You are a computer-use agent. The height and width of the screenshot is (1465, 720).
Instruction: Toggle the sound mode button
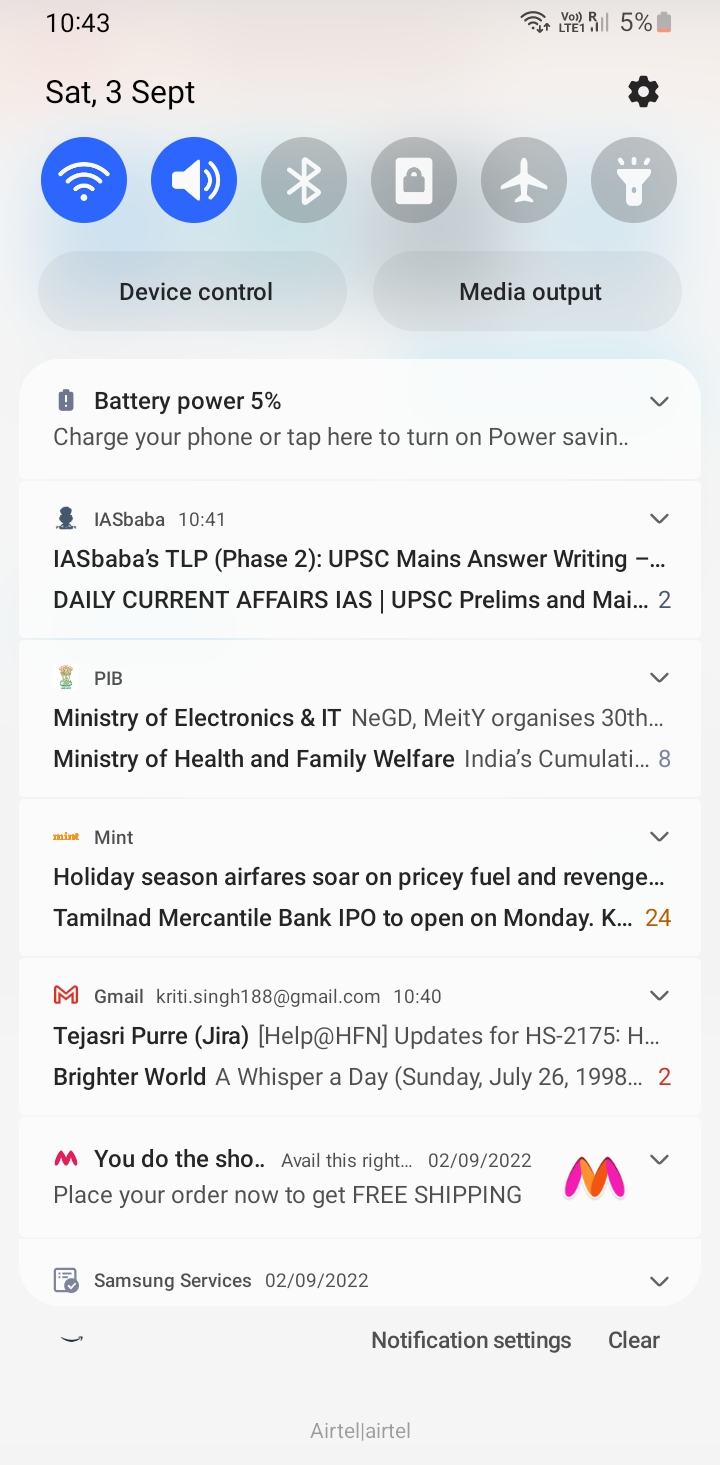coord(194,180)
